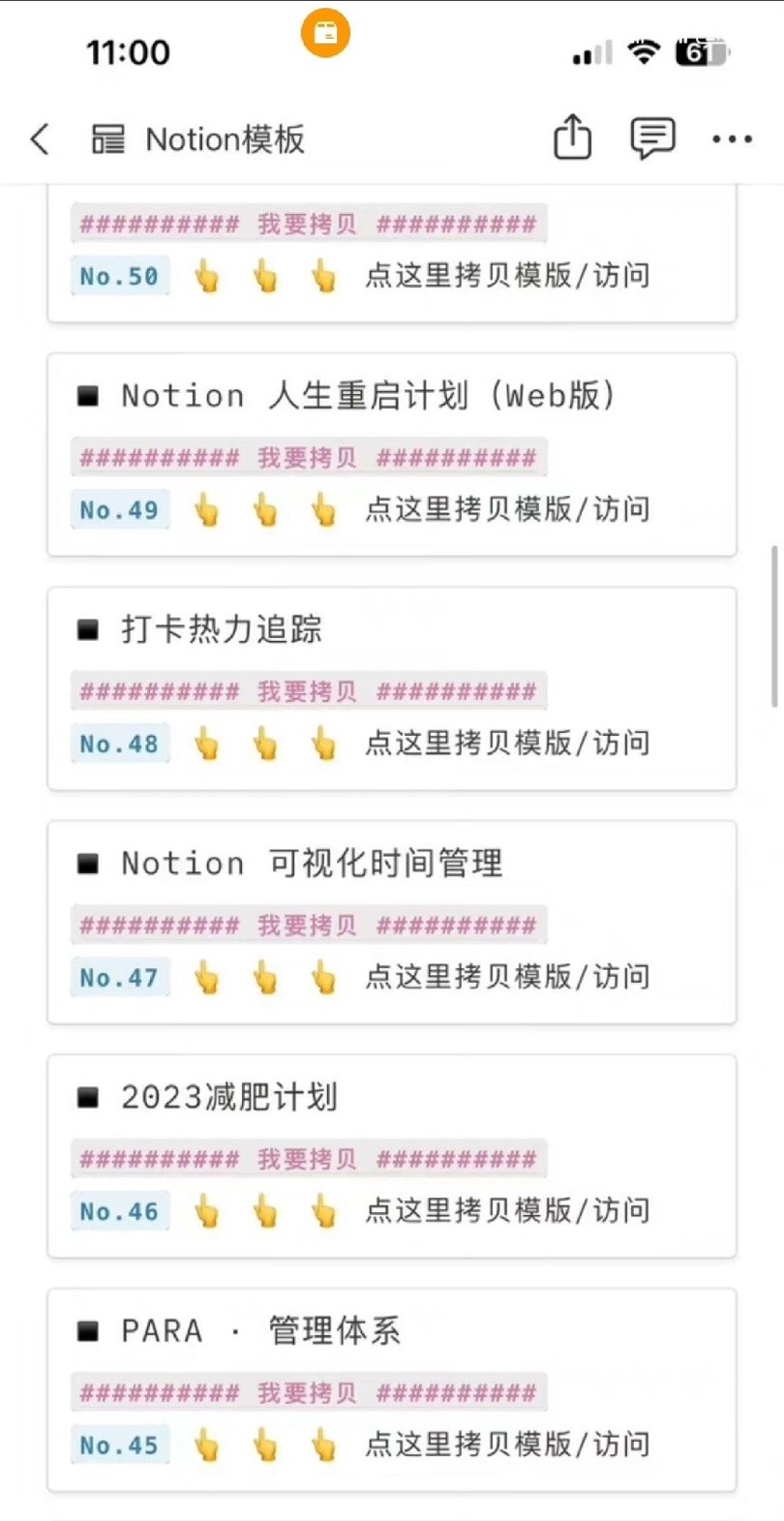This screenshot has height=1521, width=784.
Task: Open the share icon in the top bar
Action: [572, 137]
